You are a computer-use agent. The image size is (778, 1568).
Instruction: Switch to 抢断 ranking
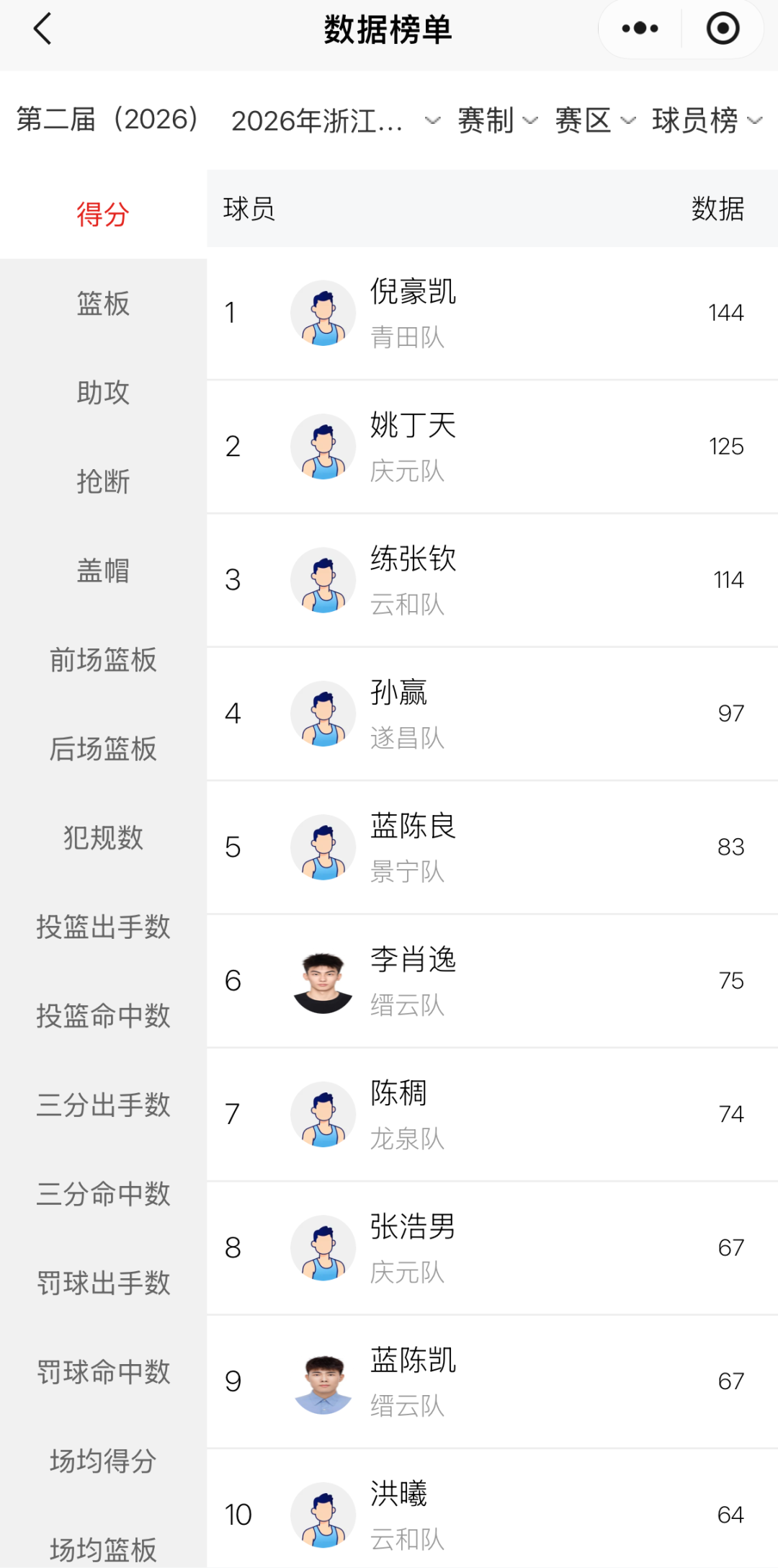[x=103, y=481]
